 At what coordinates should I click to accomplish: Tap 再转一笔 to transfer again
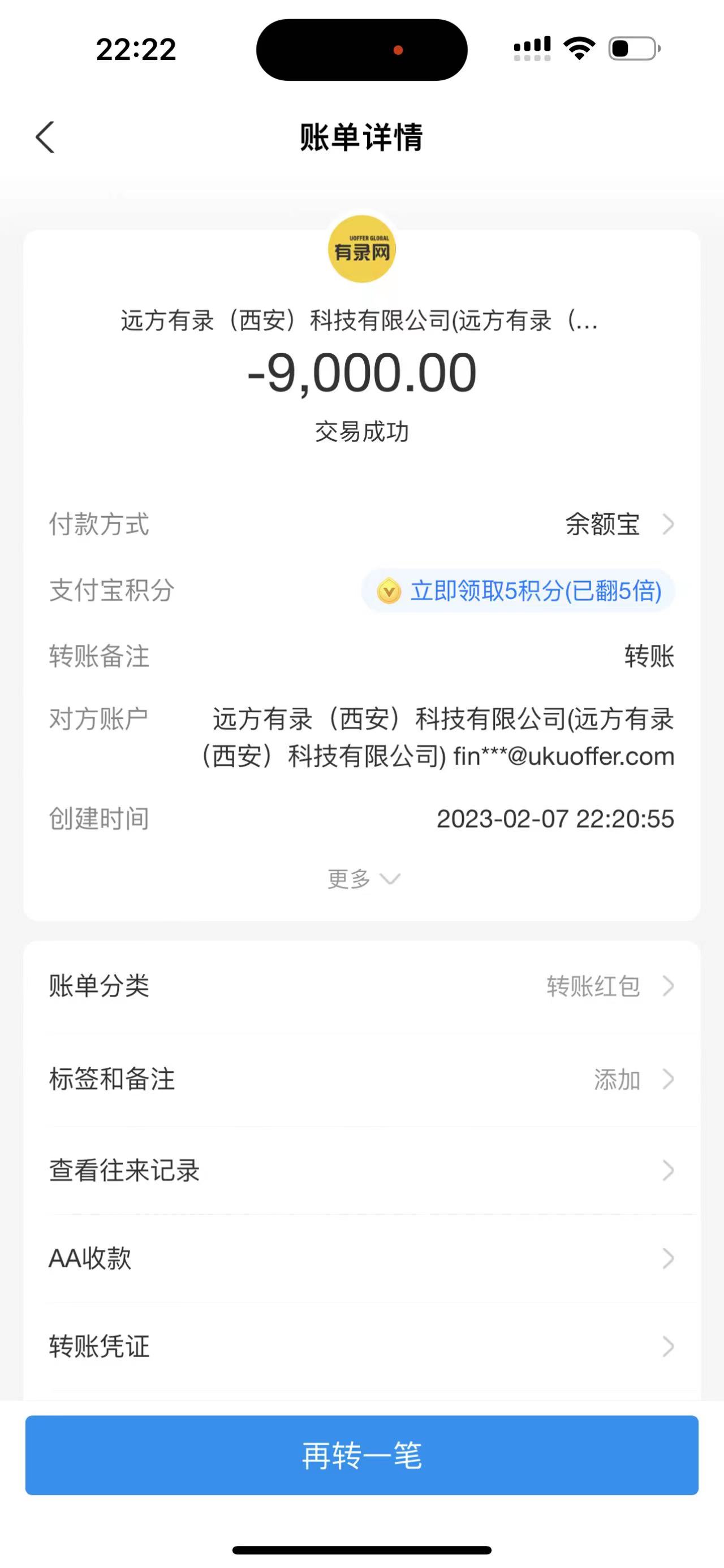pyautogui.click(x=361, y=1456)
